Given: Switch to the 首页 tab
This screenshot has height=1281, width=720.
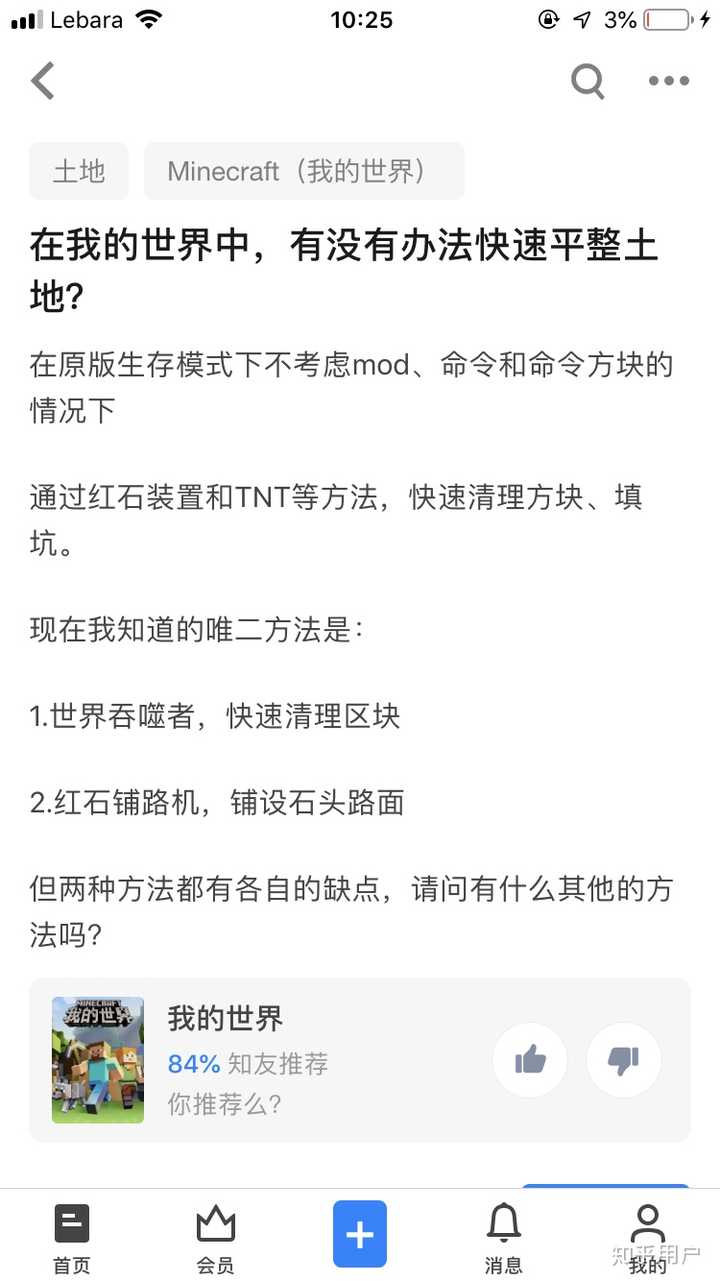Looking at the screenshot, I should point(72,1238).
